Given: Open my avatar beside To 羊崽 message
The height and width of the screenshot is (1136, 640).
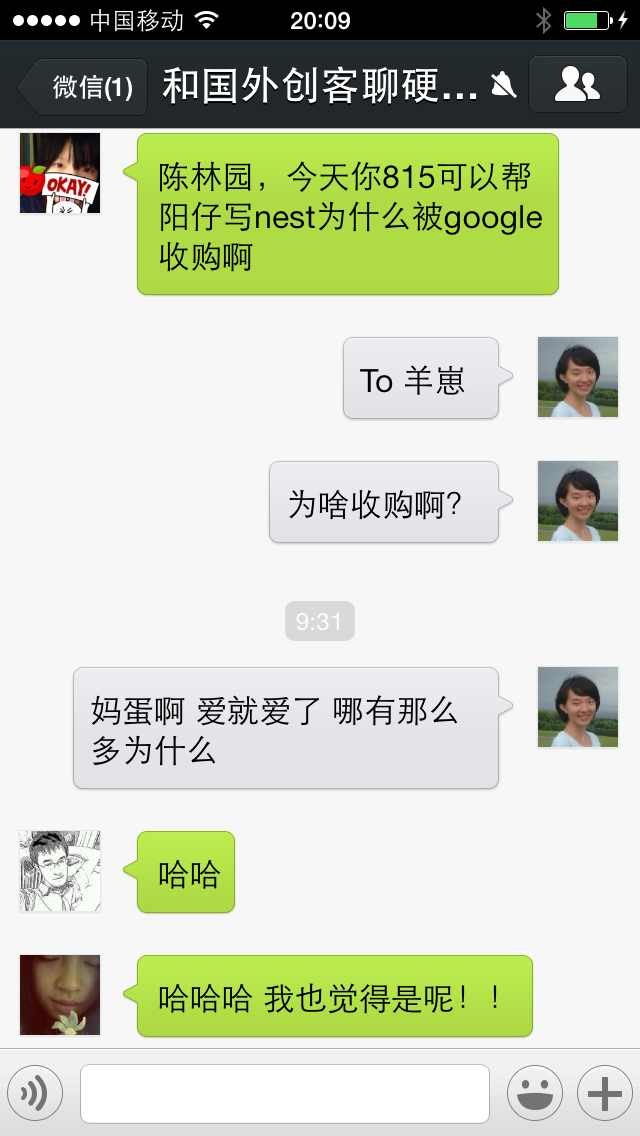Looking at the screenshot, I should (x=578, y=377).
